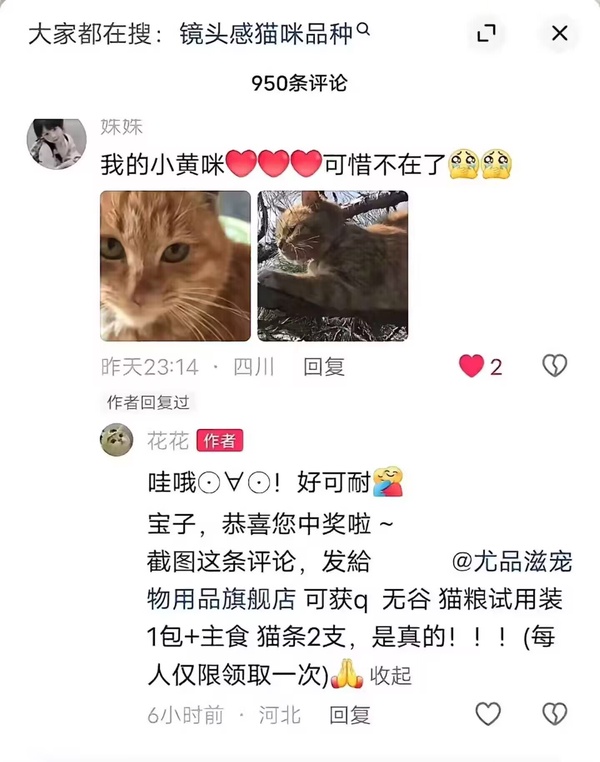Dislike 花花's reply
Image resolution: width=600 pixels, height=762 pixels.
pyautogui.click(x=554, y=714)
